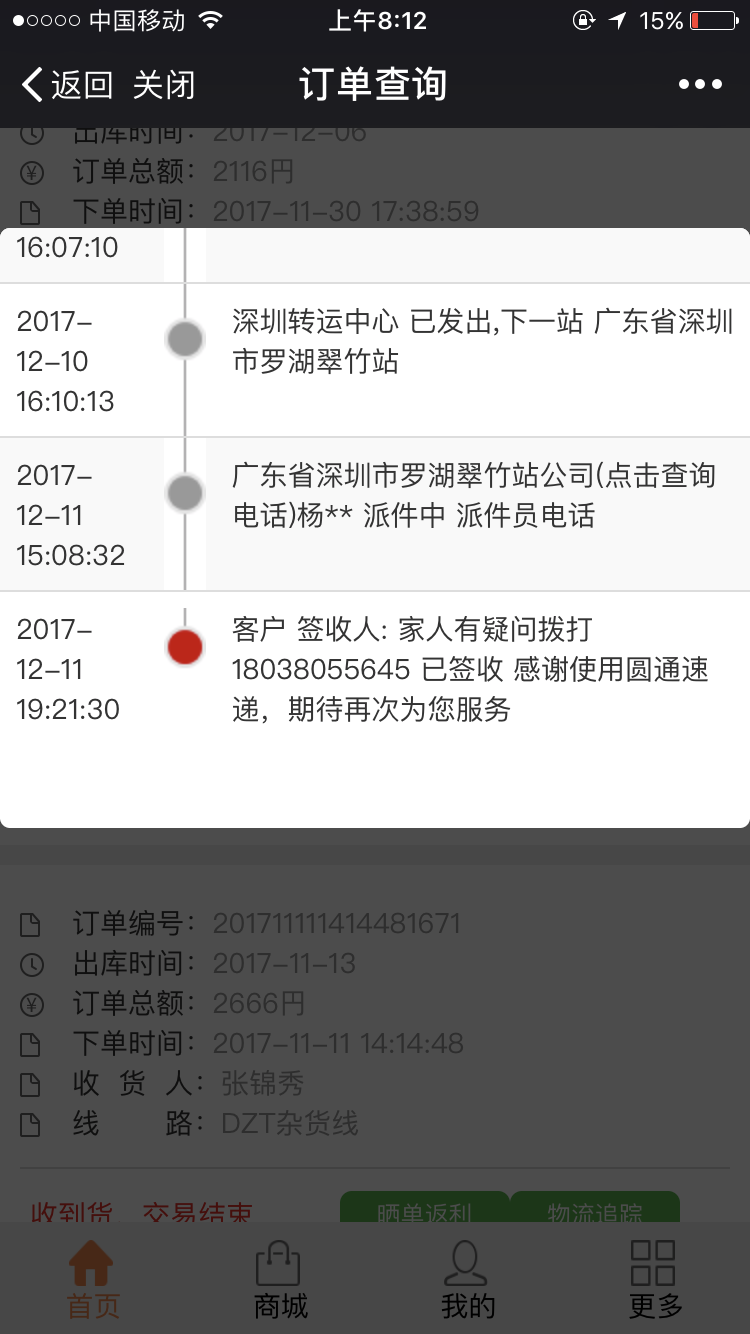
Task: Go to the 我的 tab
Action: (467, 1279)
